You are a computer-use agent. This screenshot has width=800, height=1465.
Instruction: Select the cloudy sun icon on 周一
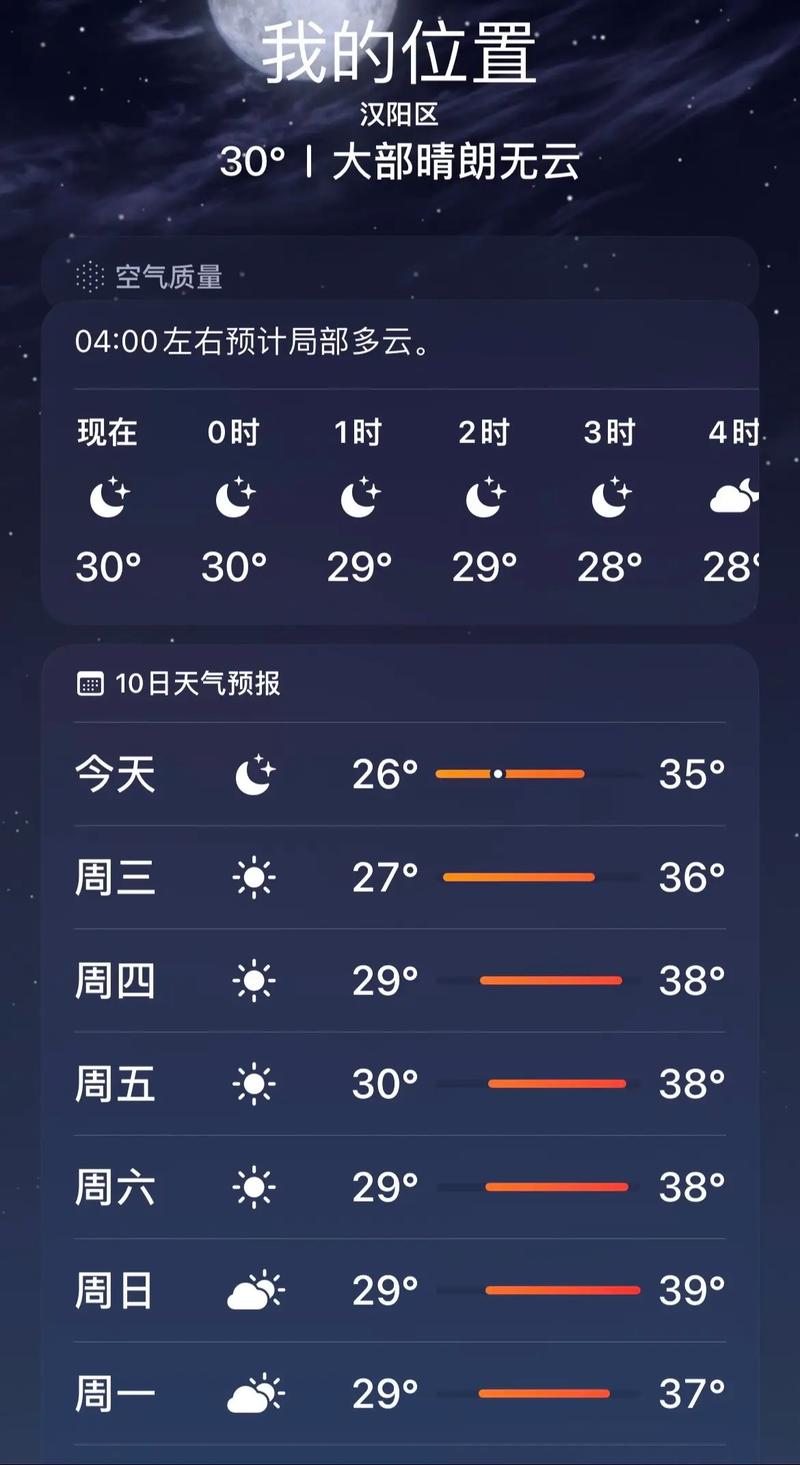coord(254,1392)
